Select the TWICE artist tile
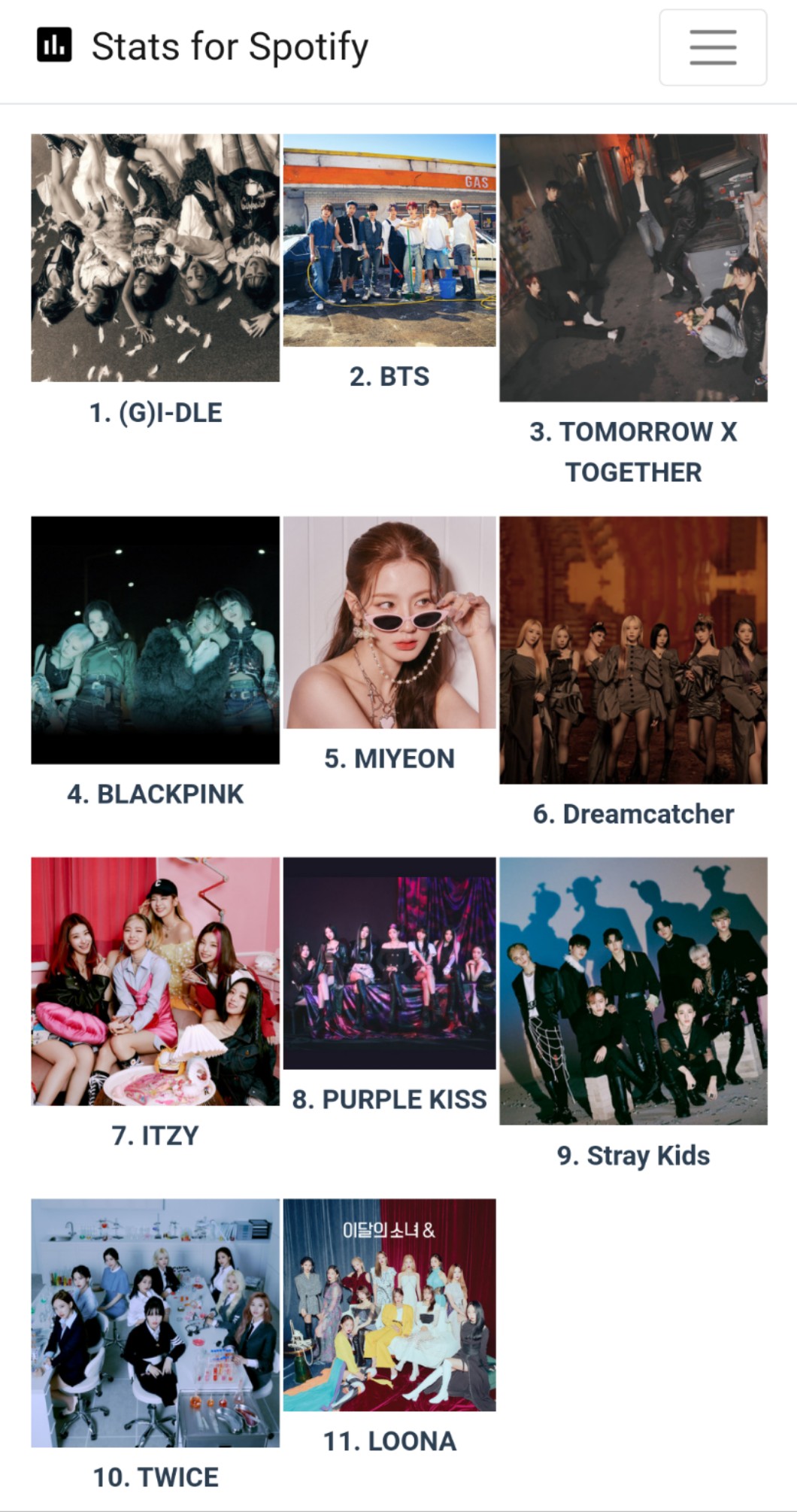The width and height of the screenshot is (797, 1512). 155,1323
